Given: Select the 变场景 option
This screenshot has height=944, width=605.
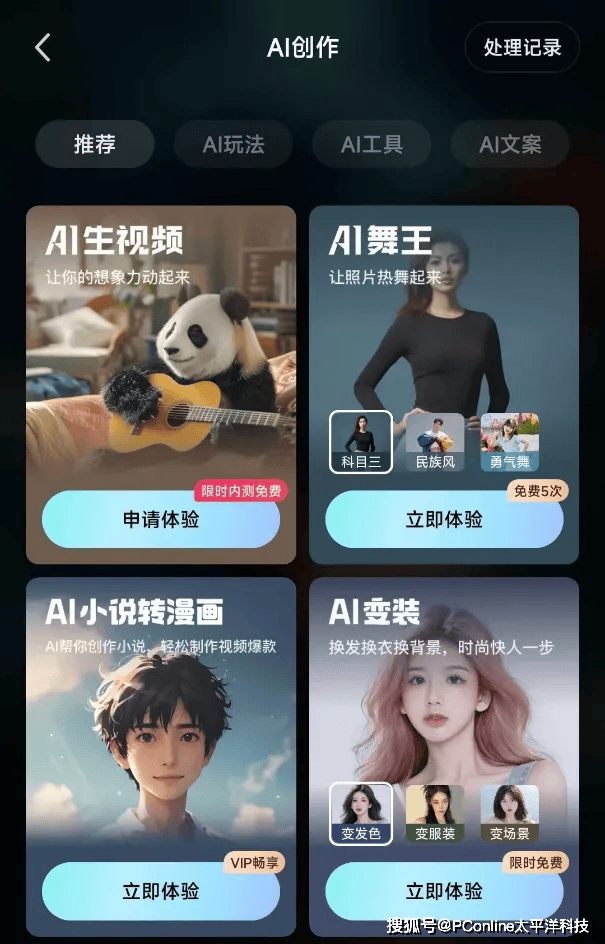Looking at the screenshot, I should (x=510, y=813).
